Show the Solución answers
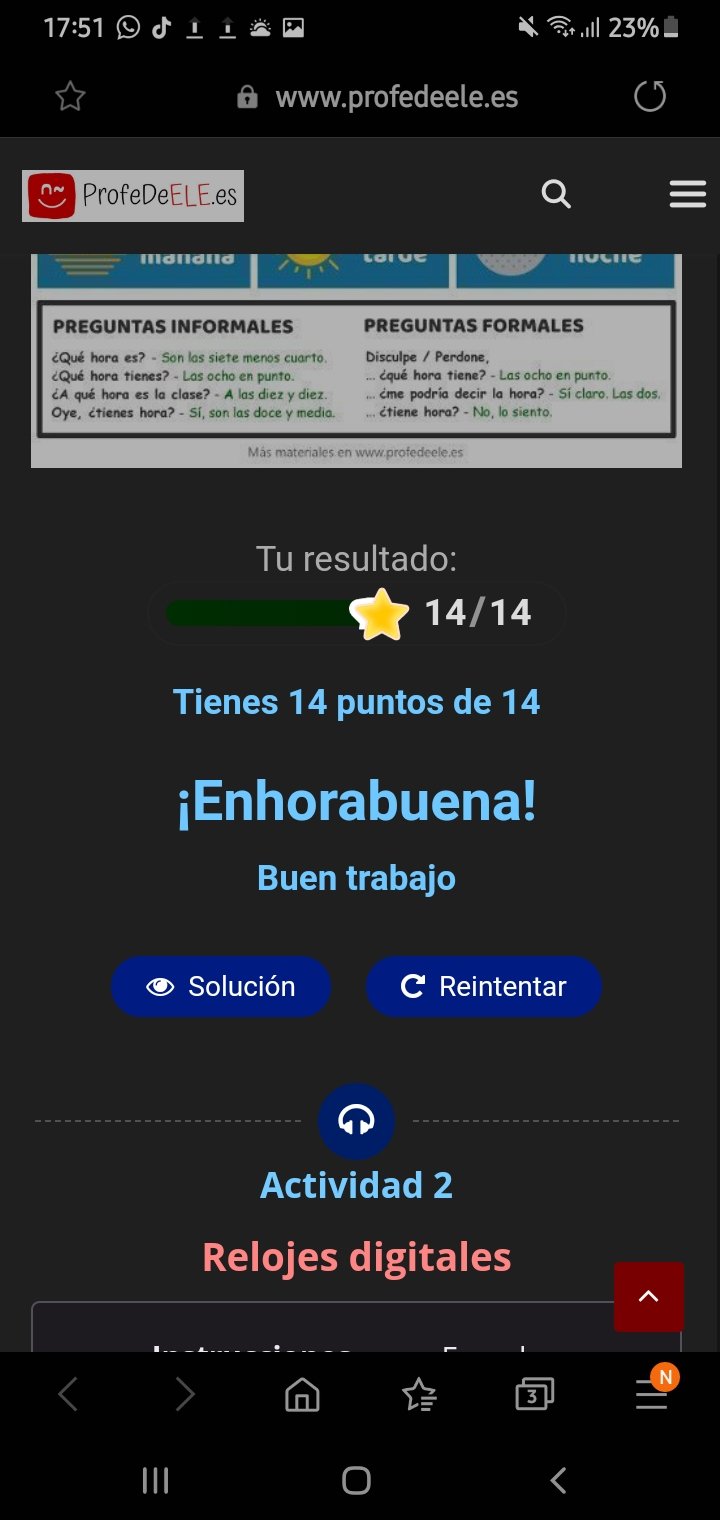 221,986
